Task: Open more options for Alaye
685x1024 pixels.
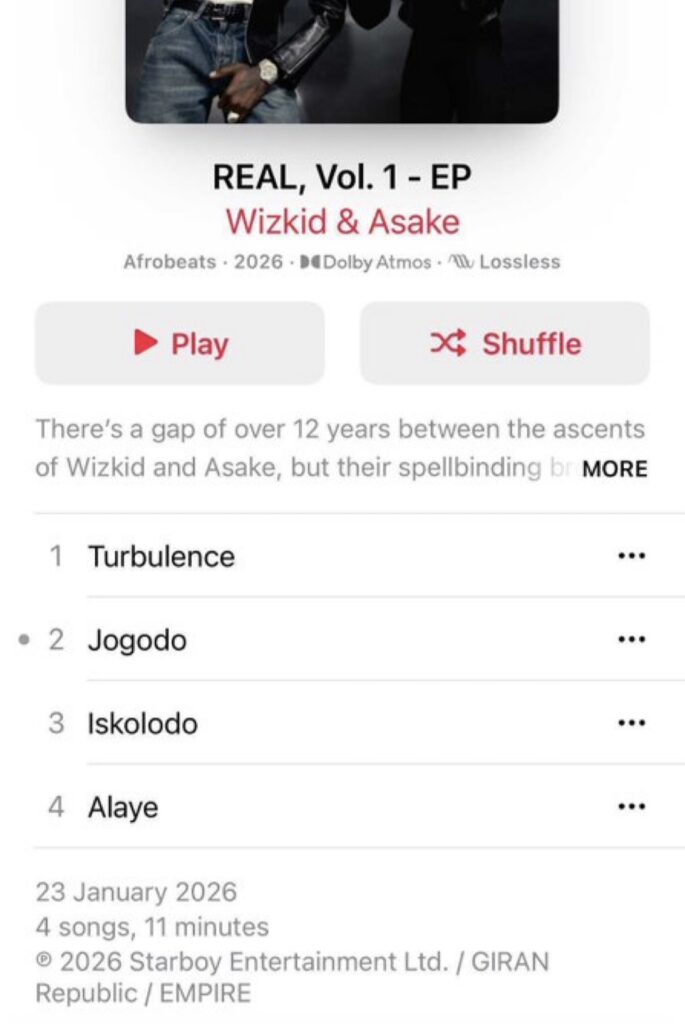Action: [x=631, y=807]
